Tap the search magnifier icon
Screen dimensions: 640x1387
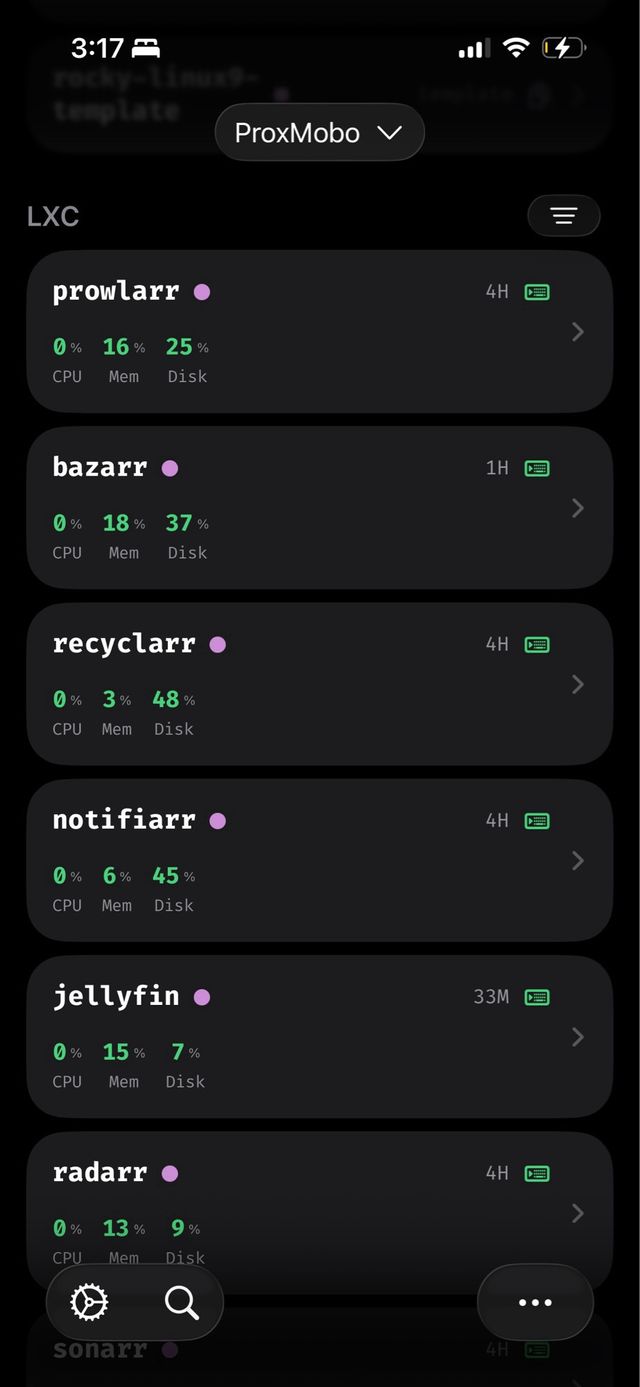tap(181, 1302)
